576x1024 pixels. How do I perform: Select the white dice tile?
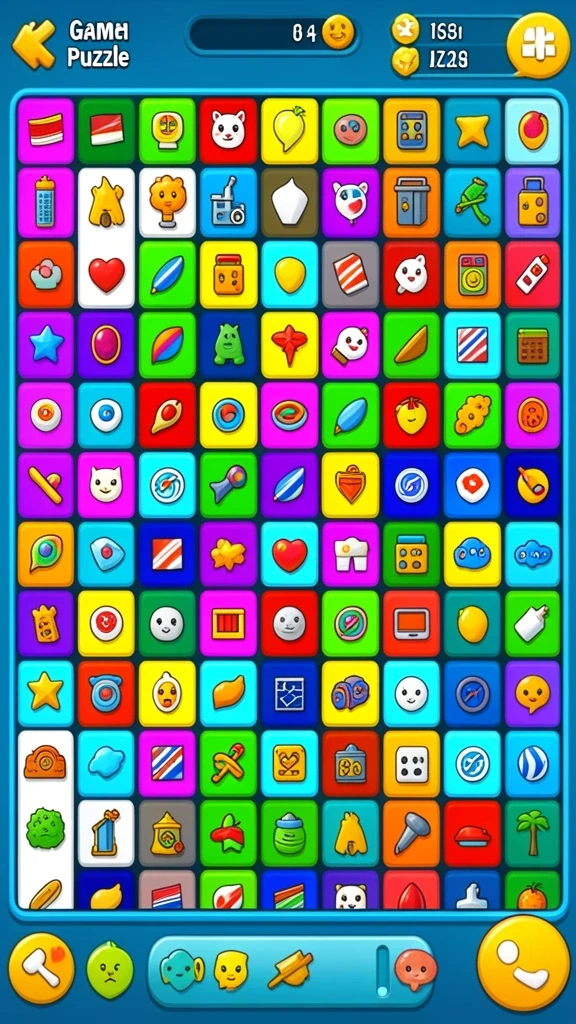411,763
